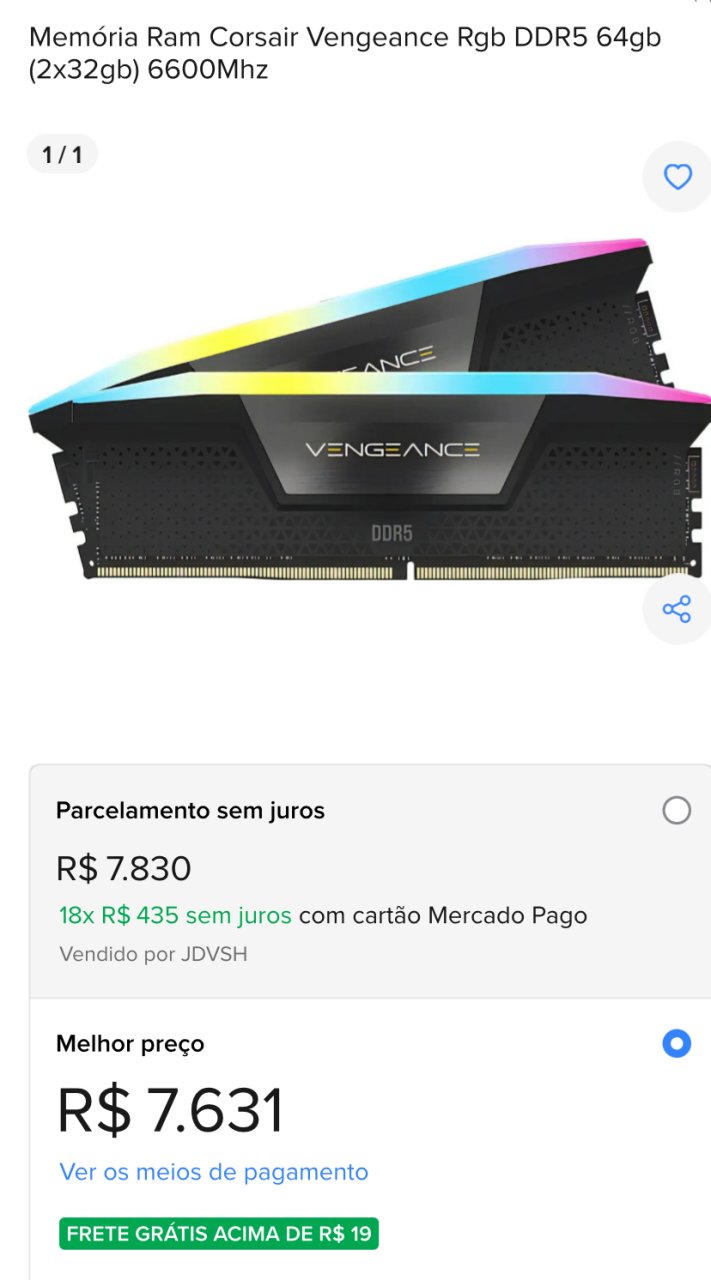Add this product to favorites
The width and height of the screenshot is (711, 1280).
[x=677, y=177]
